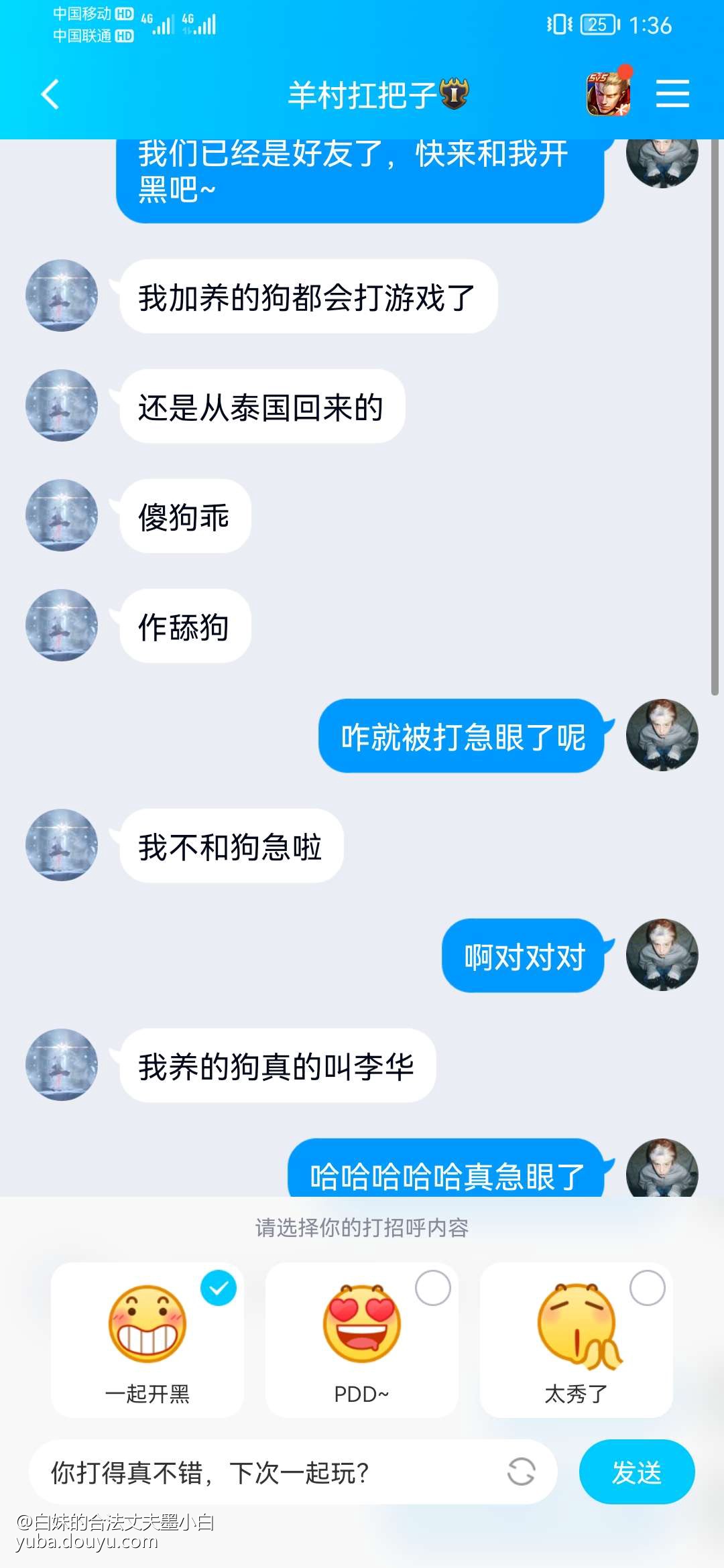Open the chat hamburger menu
The width and height of the screenshot is (724, 1568).
672,94
